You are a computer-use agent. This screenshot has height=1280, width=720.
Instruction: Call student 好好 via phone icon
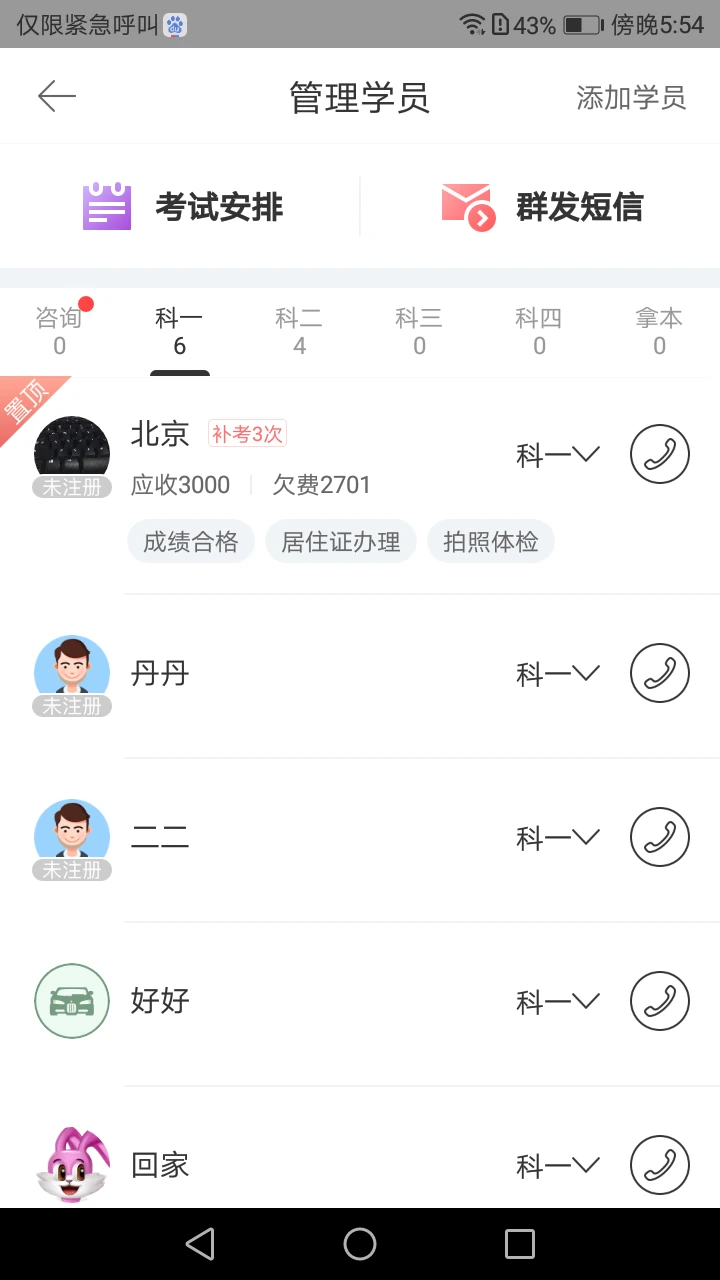pyautogui.click(x=660, y=1001)
